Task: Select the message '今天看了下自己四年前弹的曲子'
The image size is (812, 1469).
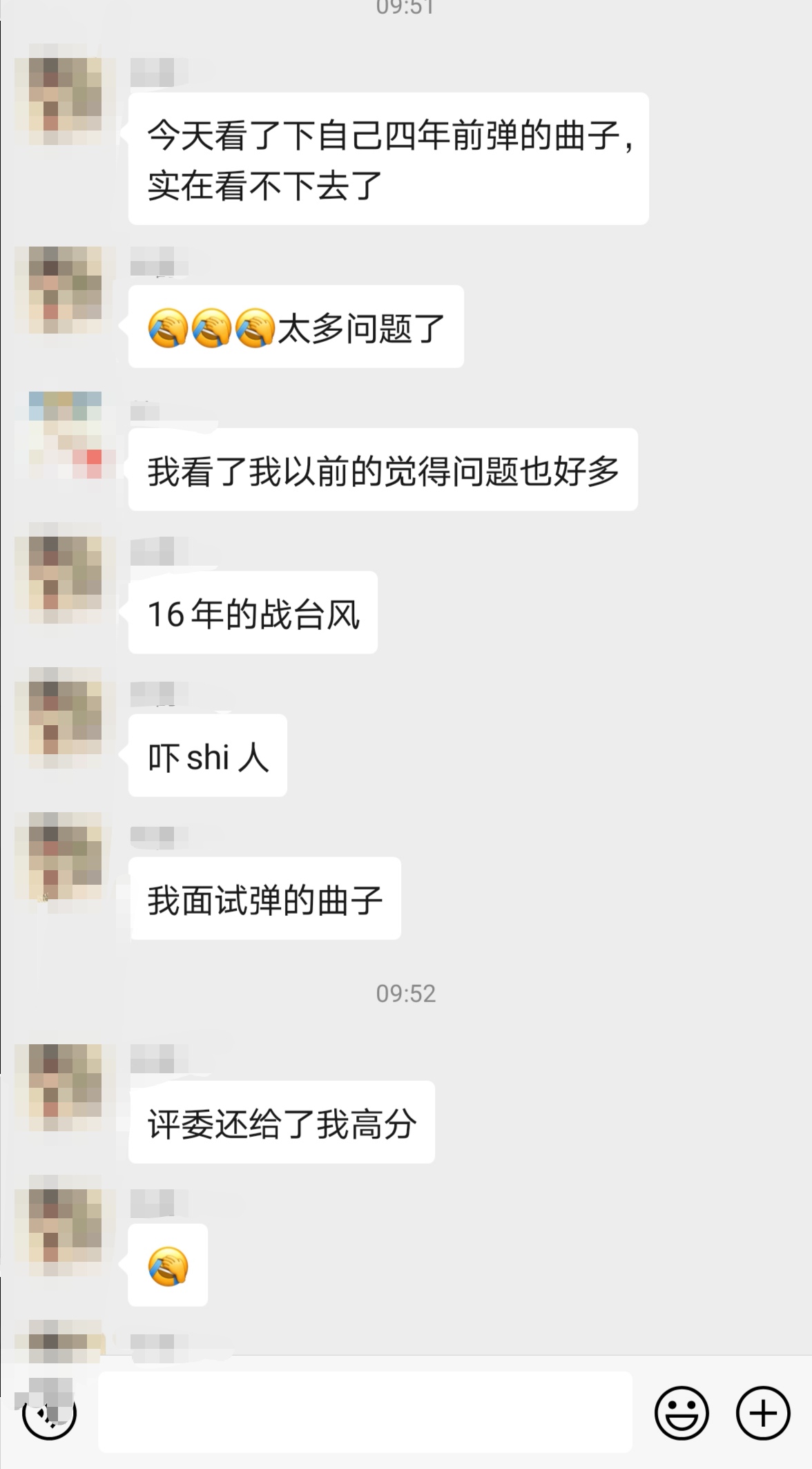Action: pyautogui.click(x=387, y=159)
